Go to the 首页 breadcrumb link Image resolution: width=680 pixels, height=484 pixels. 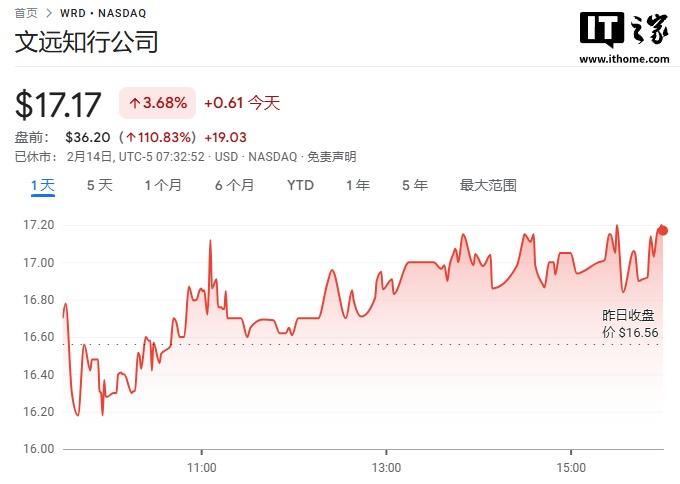tap(26, 13)
